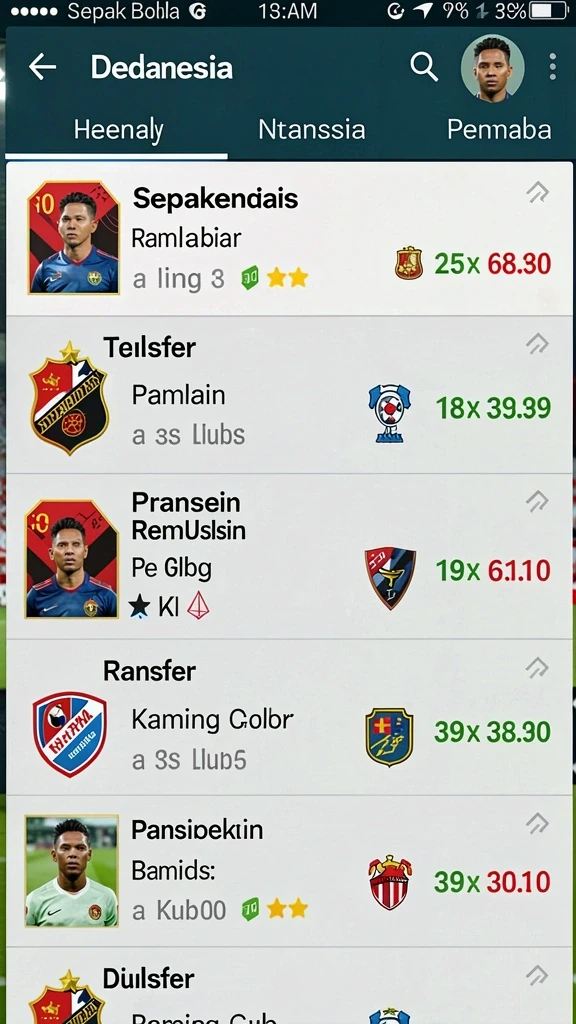Open the search magnifier
This screenshot has width=576, height=1024.
424,67
